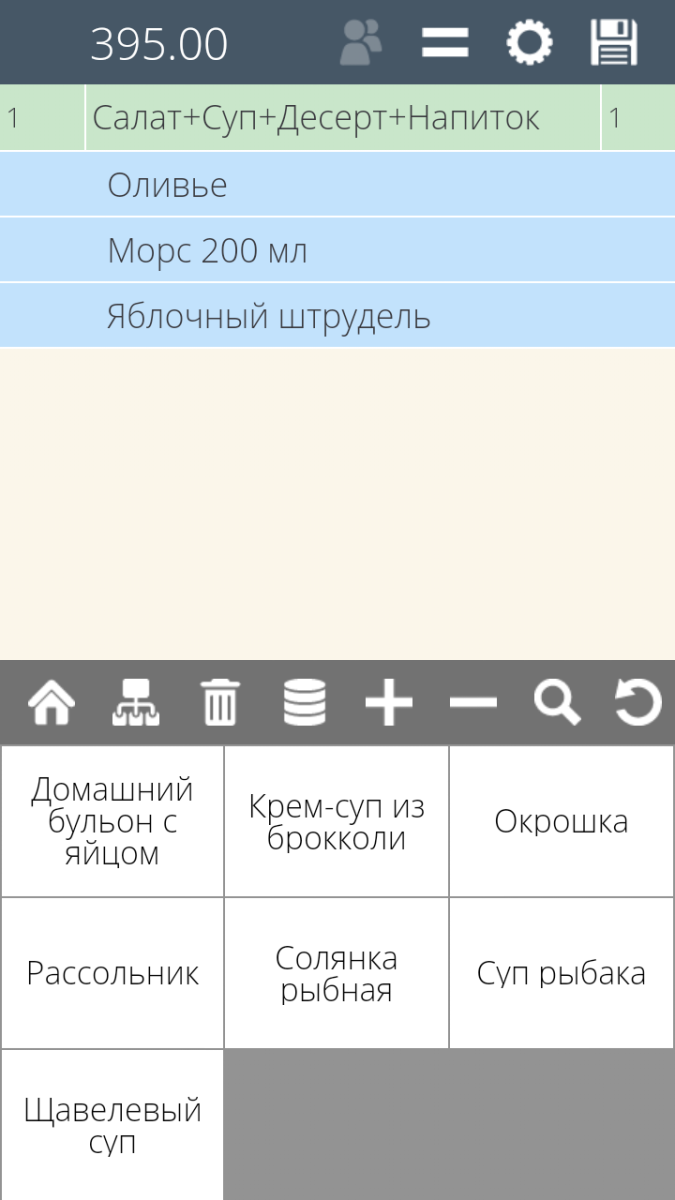Increase quantity with plus icon
The height and width of the screenshot is (1200, 675).
389,703
